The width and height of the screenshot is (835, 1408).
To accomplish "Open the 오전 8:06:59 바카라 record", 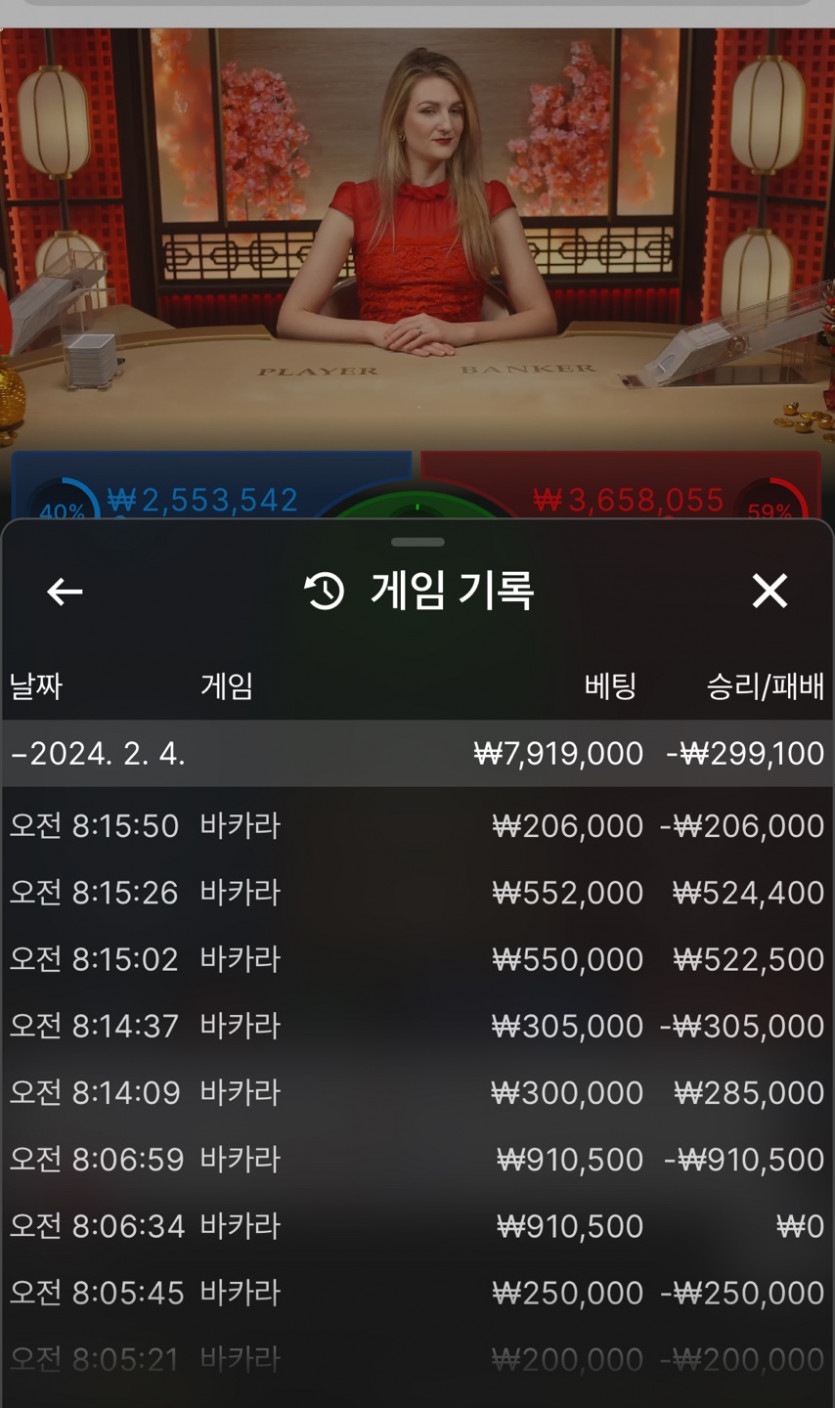I will click(417, 1159).
